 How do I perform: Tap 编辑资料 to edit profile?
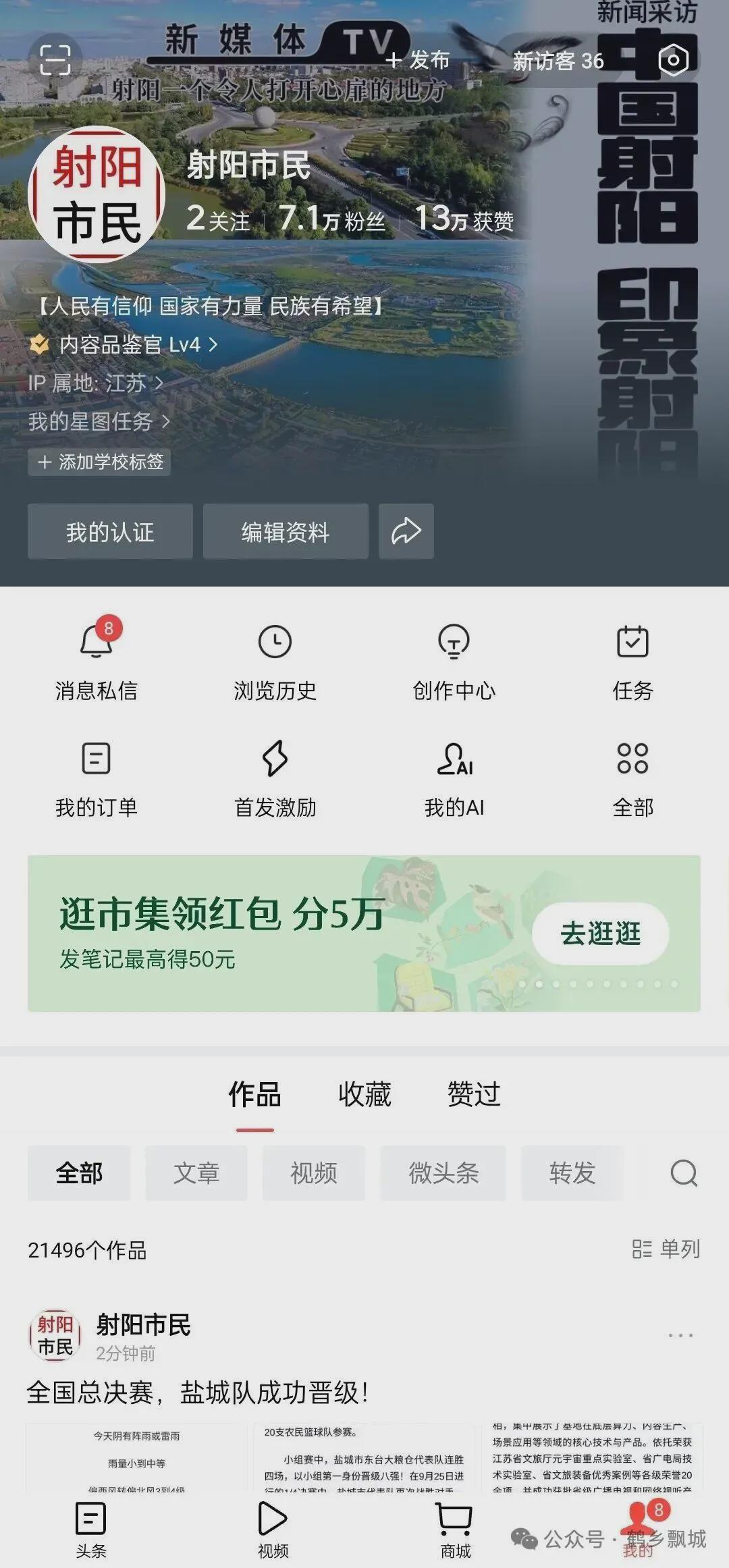tap(286, 532)
